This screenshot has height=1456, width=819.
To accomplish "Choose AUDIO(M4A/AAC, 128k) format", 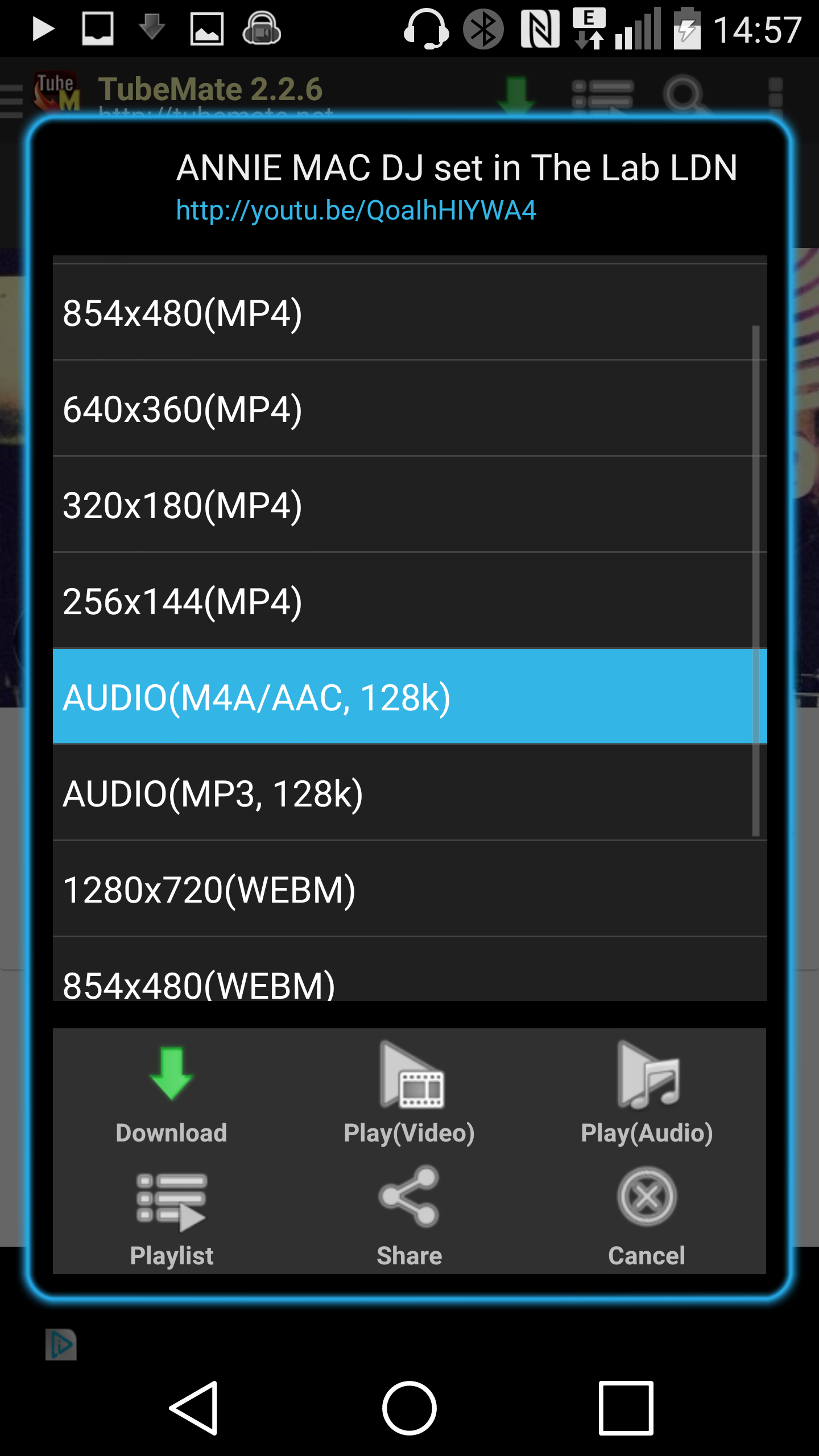I will coord(409,697).
